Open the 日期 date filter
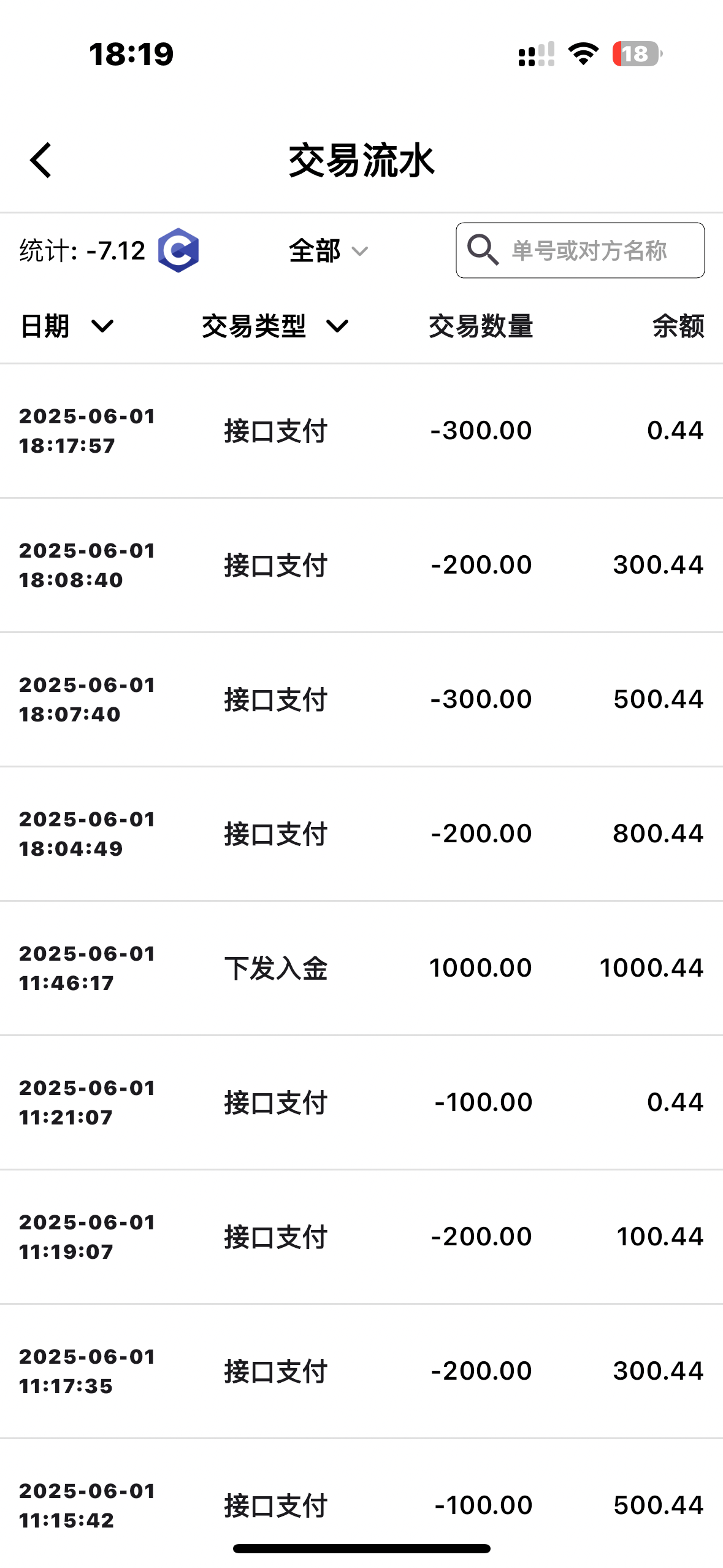Viewport: 723px width, 1568px height. pyautogui.click(x=66, y=326)
